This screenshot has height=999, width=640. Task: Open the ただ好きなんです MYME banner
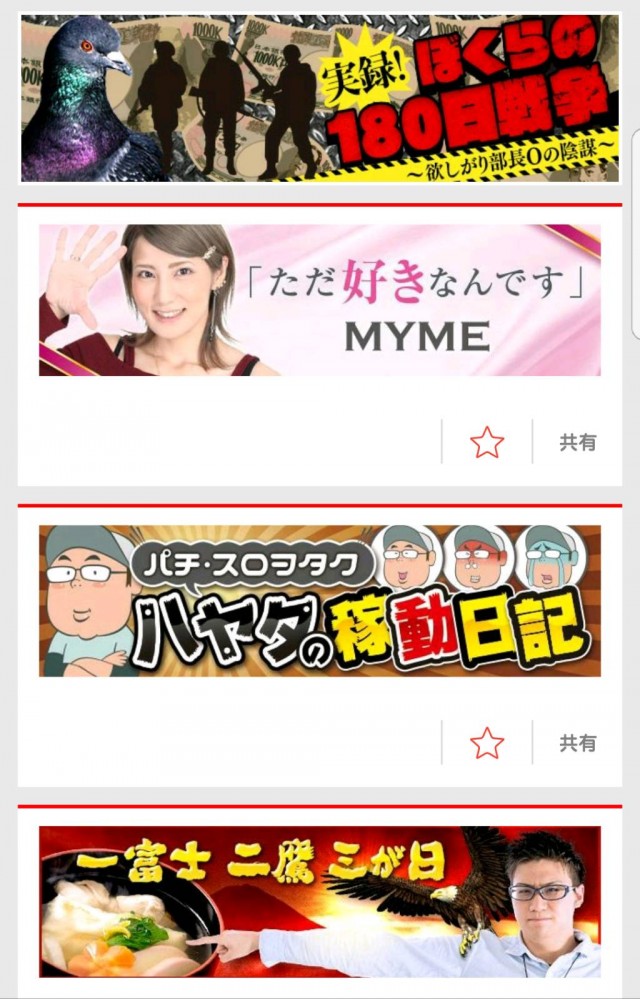click(x=320, y=300)
